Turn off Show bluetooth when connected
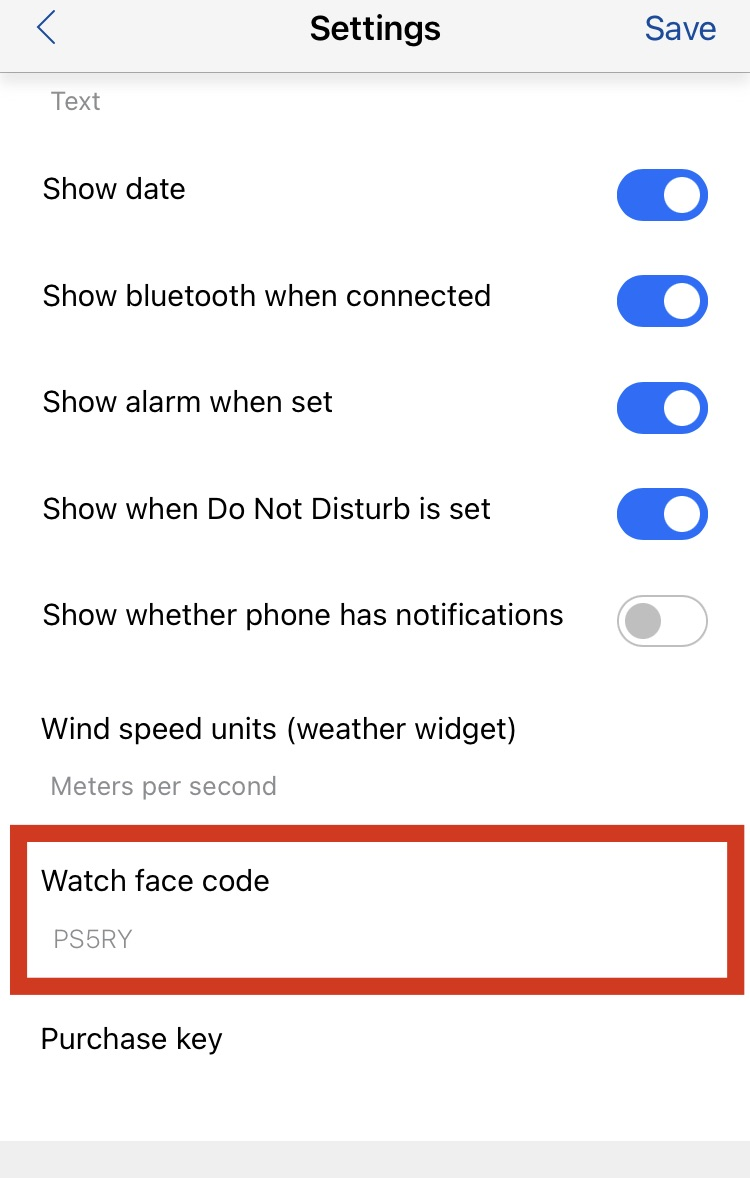The height and width of the screenshot is (1178, 750). (662, 301)
